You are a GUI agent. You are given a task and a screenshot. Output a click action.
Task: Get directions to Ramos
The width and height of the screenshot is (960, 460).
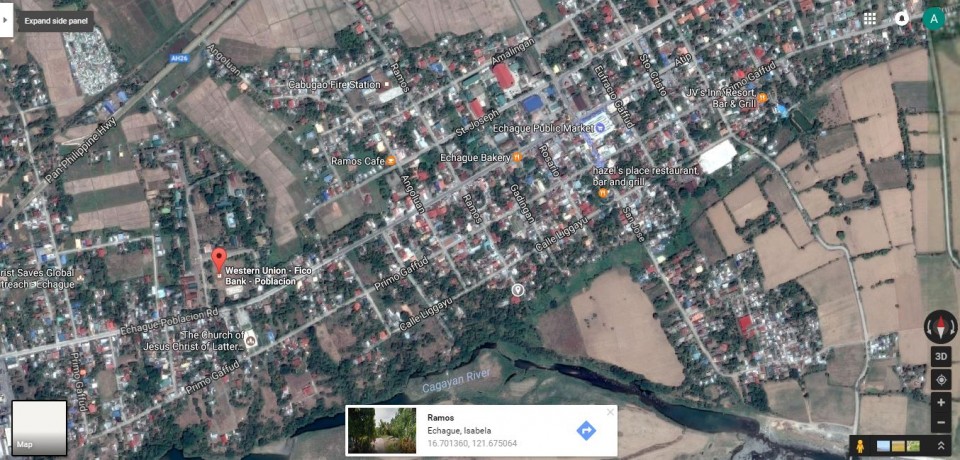[x=586, y=430]
